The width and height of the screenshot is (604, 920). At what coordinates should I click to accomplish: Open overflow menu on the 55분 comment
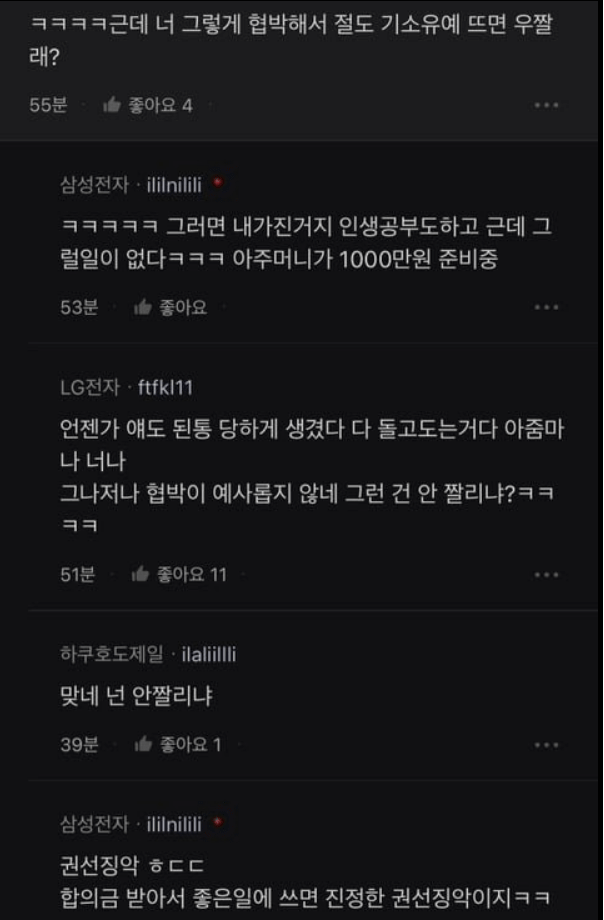click(x=546, y=105)
